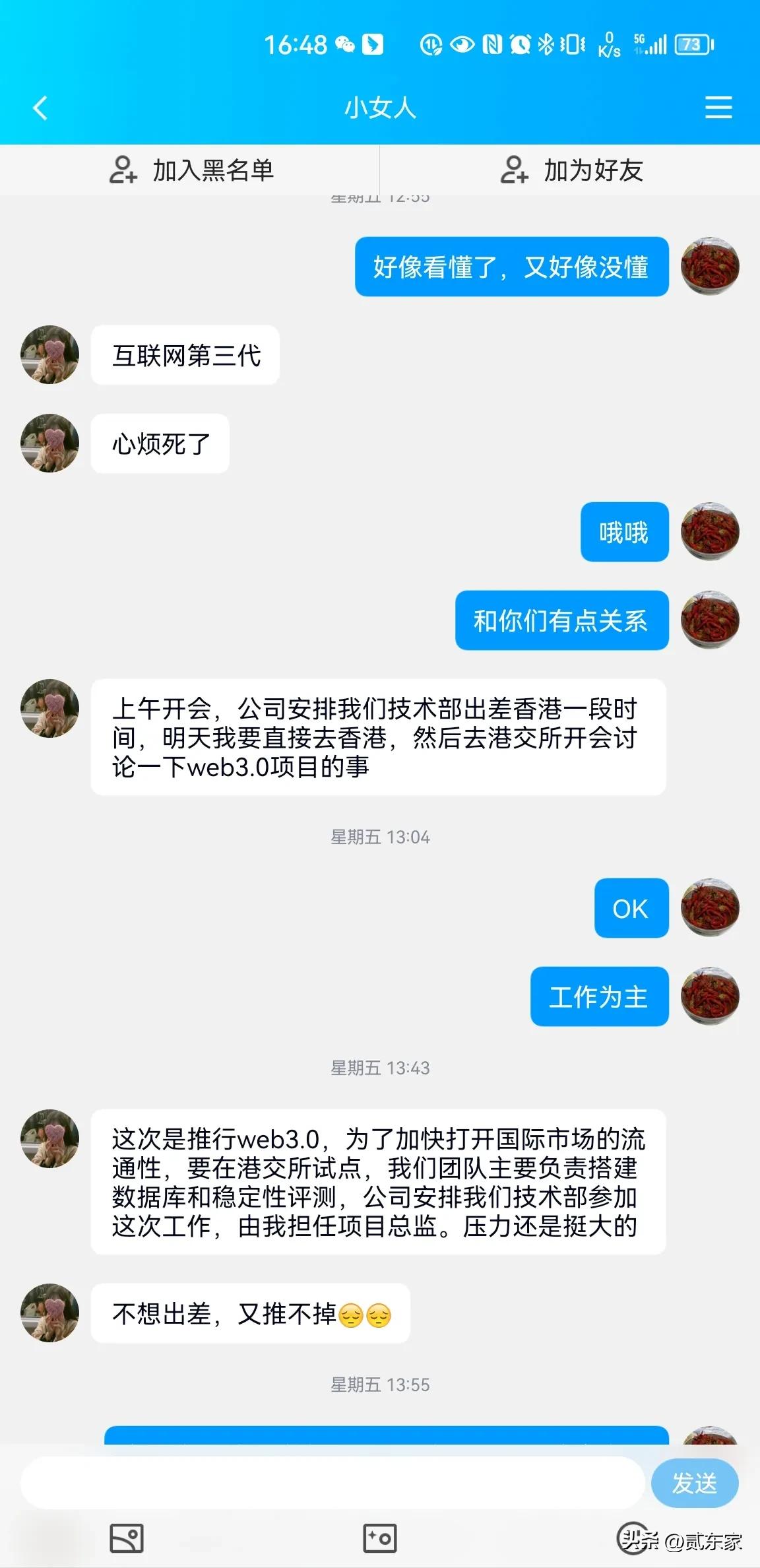This screenshot has height=1568, width=760.
Task: Open the hamburger menu at top right
Action: pyautogui.click(x=718, y=108)
